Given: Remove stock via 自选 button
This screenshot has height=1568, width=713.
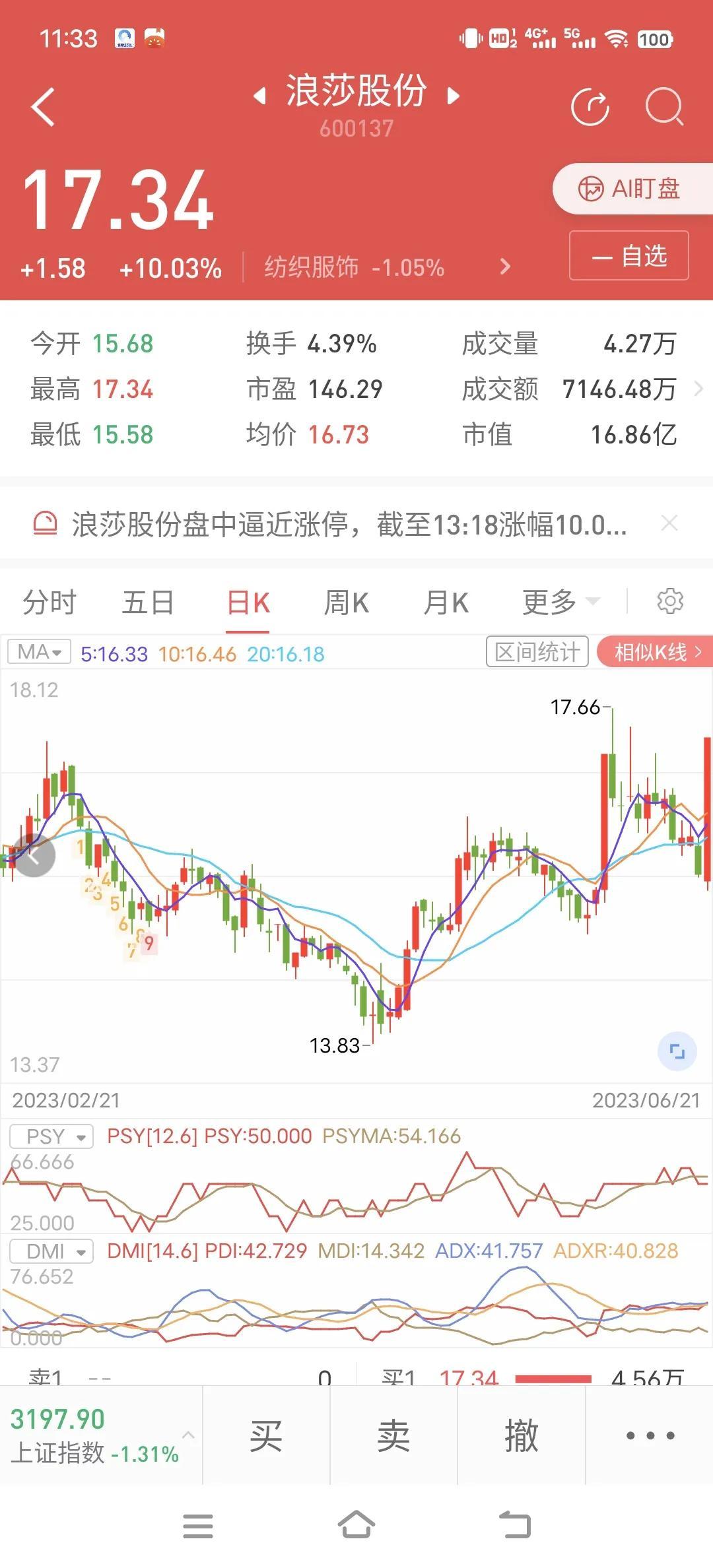Looking at the screenshot, I should (x=629, y=255).
